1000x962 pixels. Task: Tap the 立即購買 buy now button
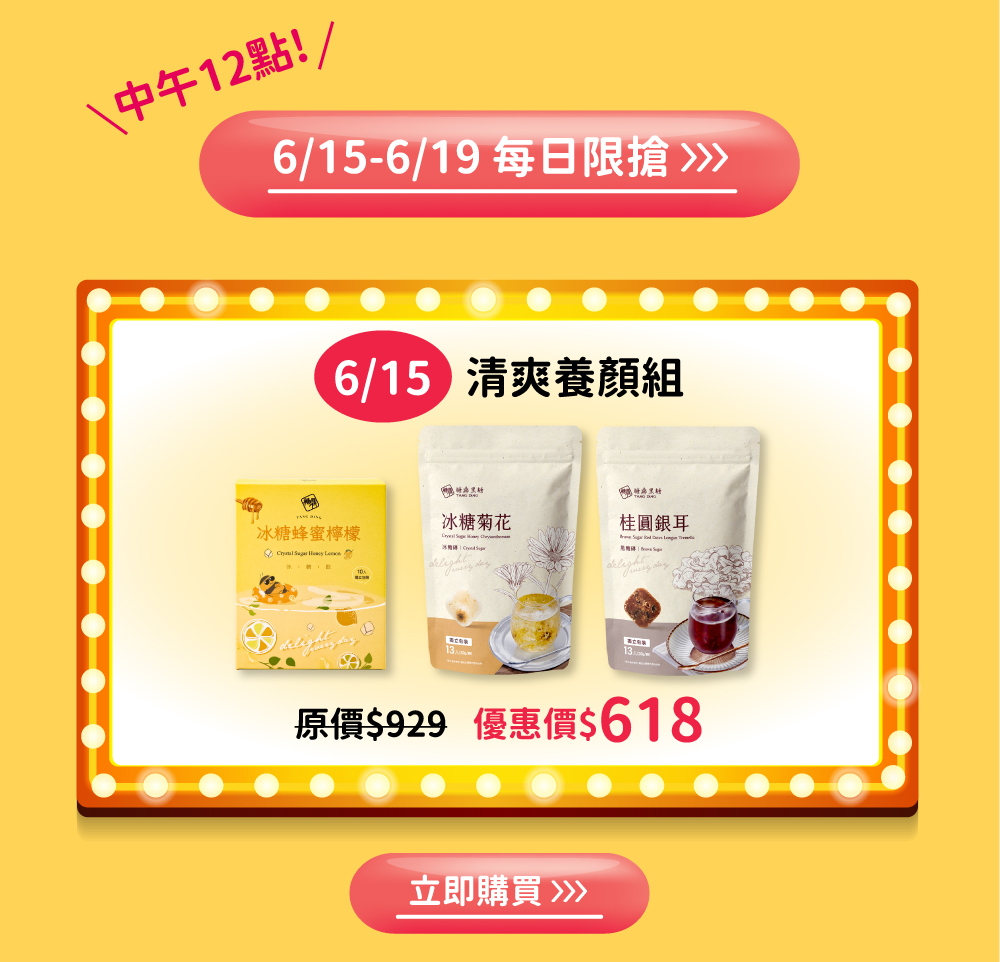pyautogui.click(x=499, y=892)
